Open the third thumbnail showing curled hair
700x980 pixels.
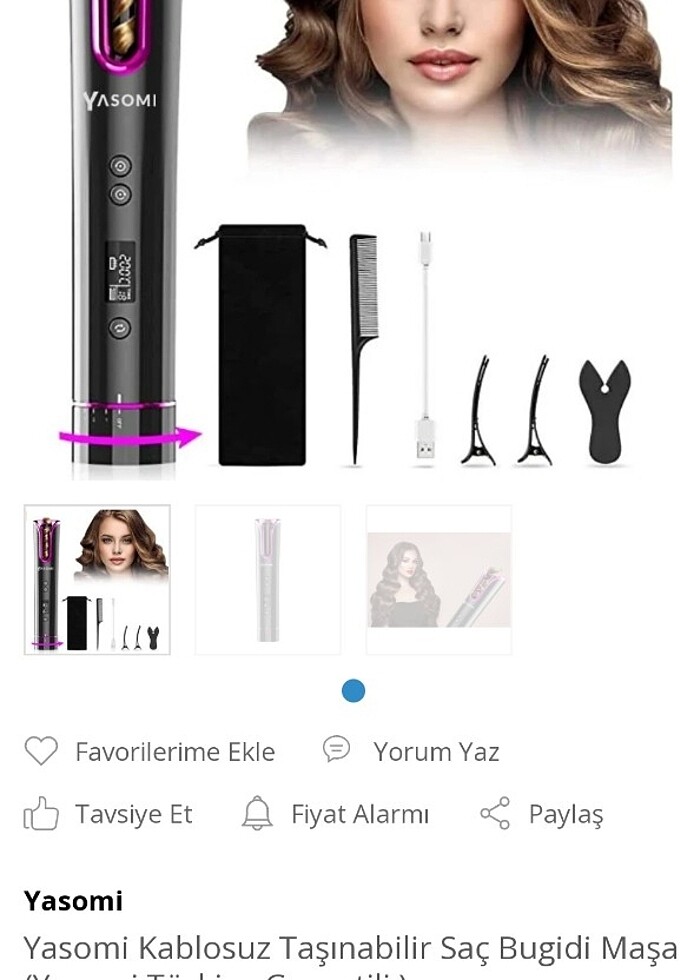pos(439,580)
